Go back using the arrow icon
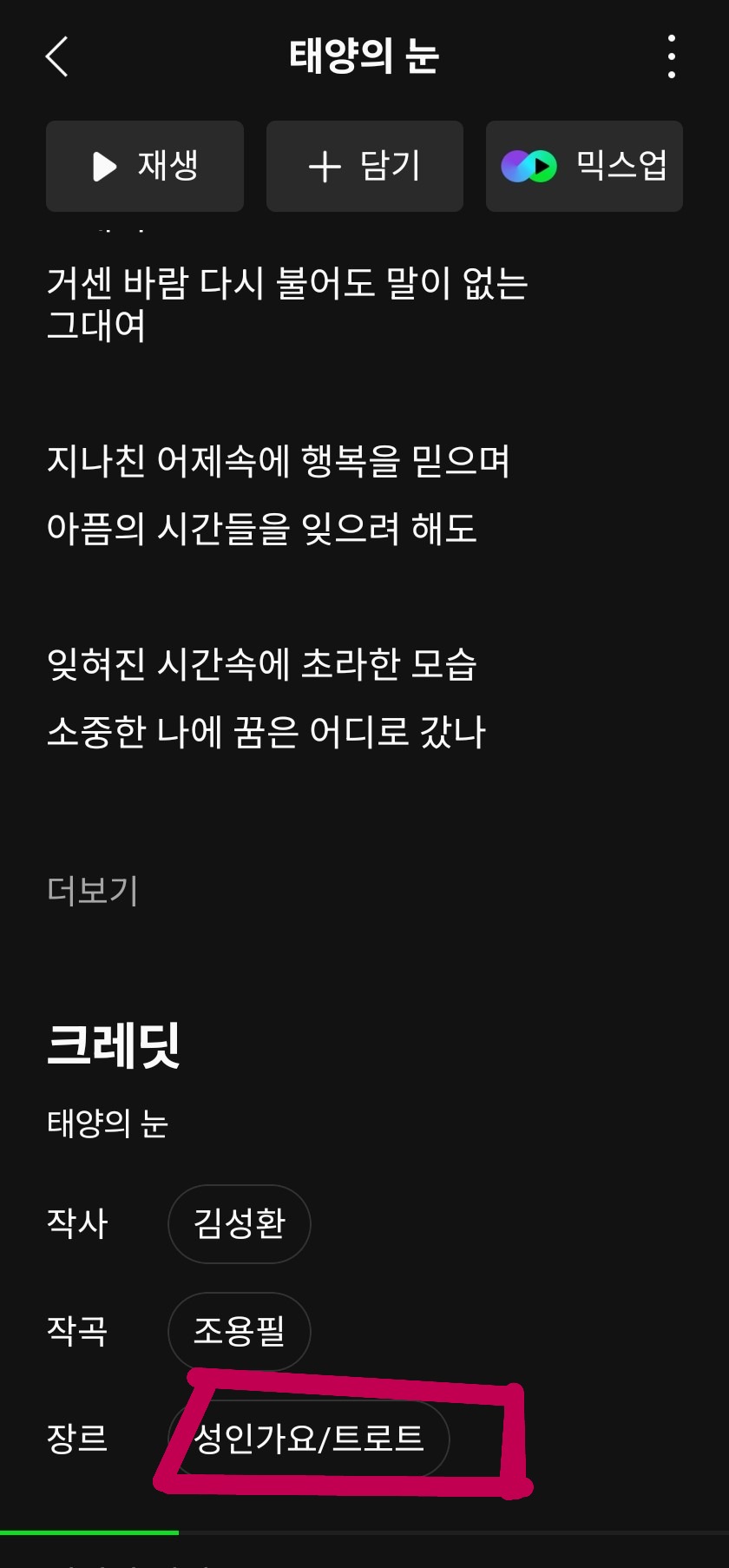 57,57
